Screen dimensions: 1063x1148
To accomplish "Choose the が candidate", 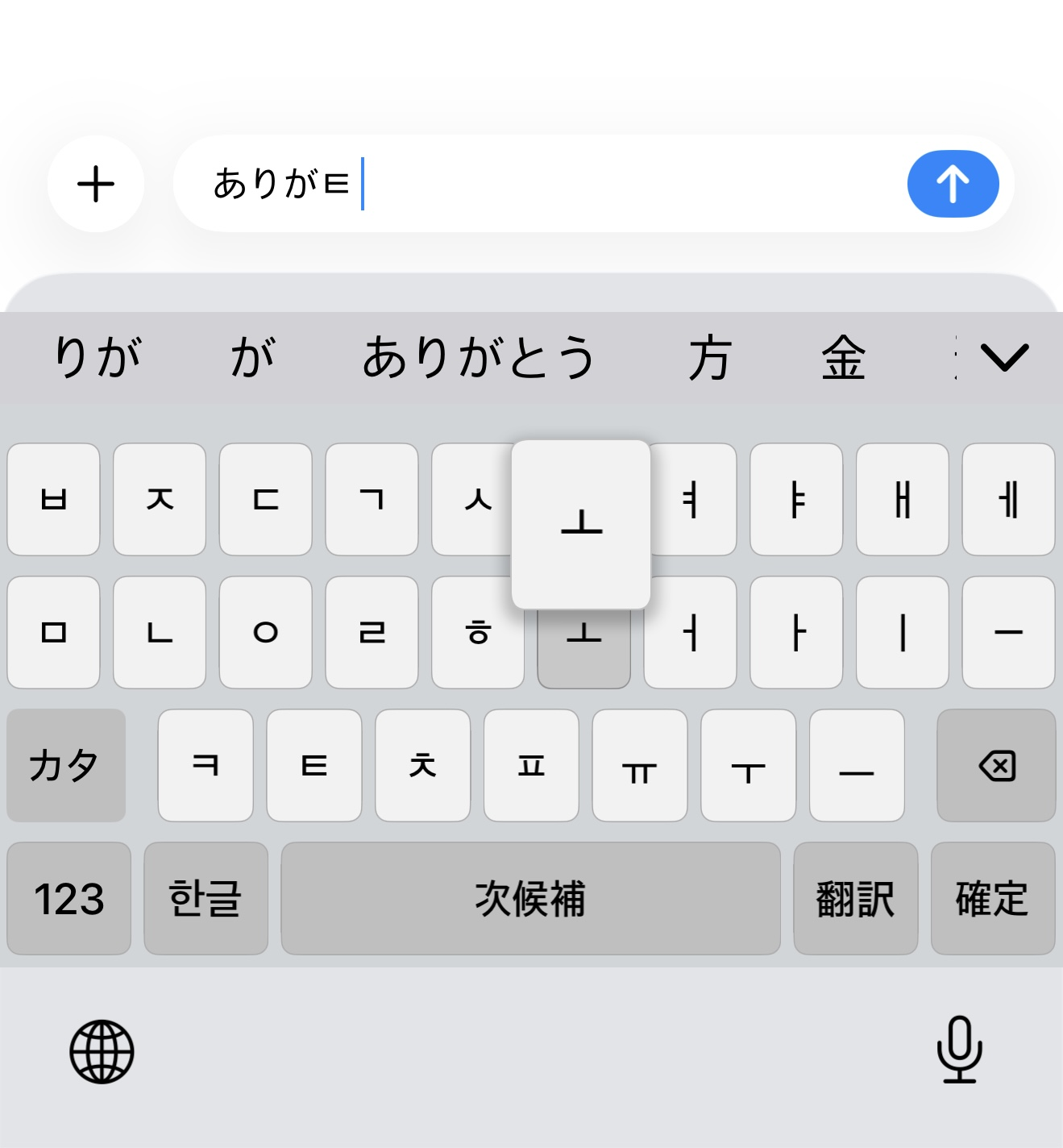I will click(252, 358).
